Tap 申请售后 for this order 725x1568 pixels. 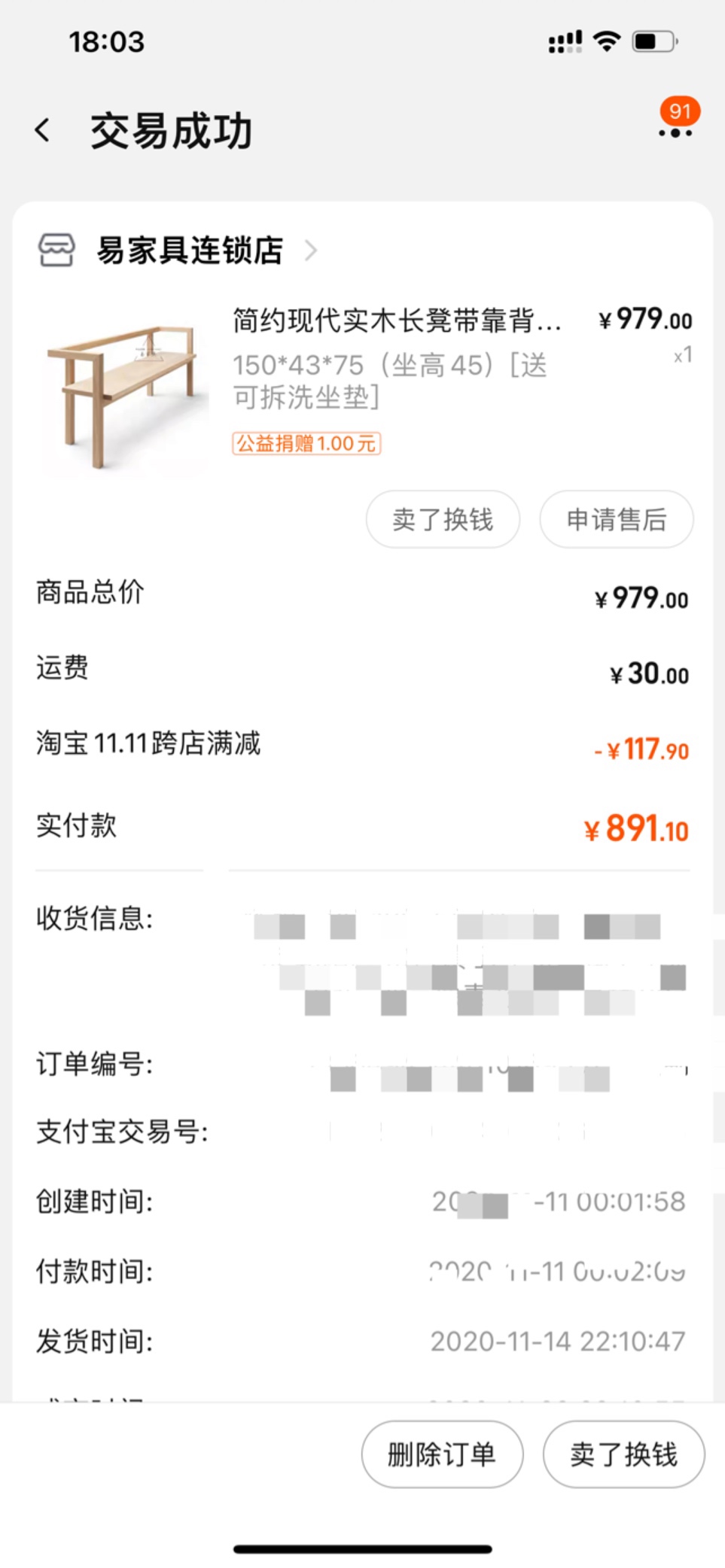point(616,520)
